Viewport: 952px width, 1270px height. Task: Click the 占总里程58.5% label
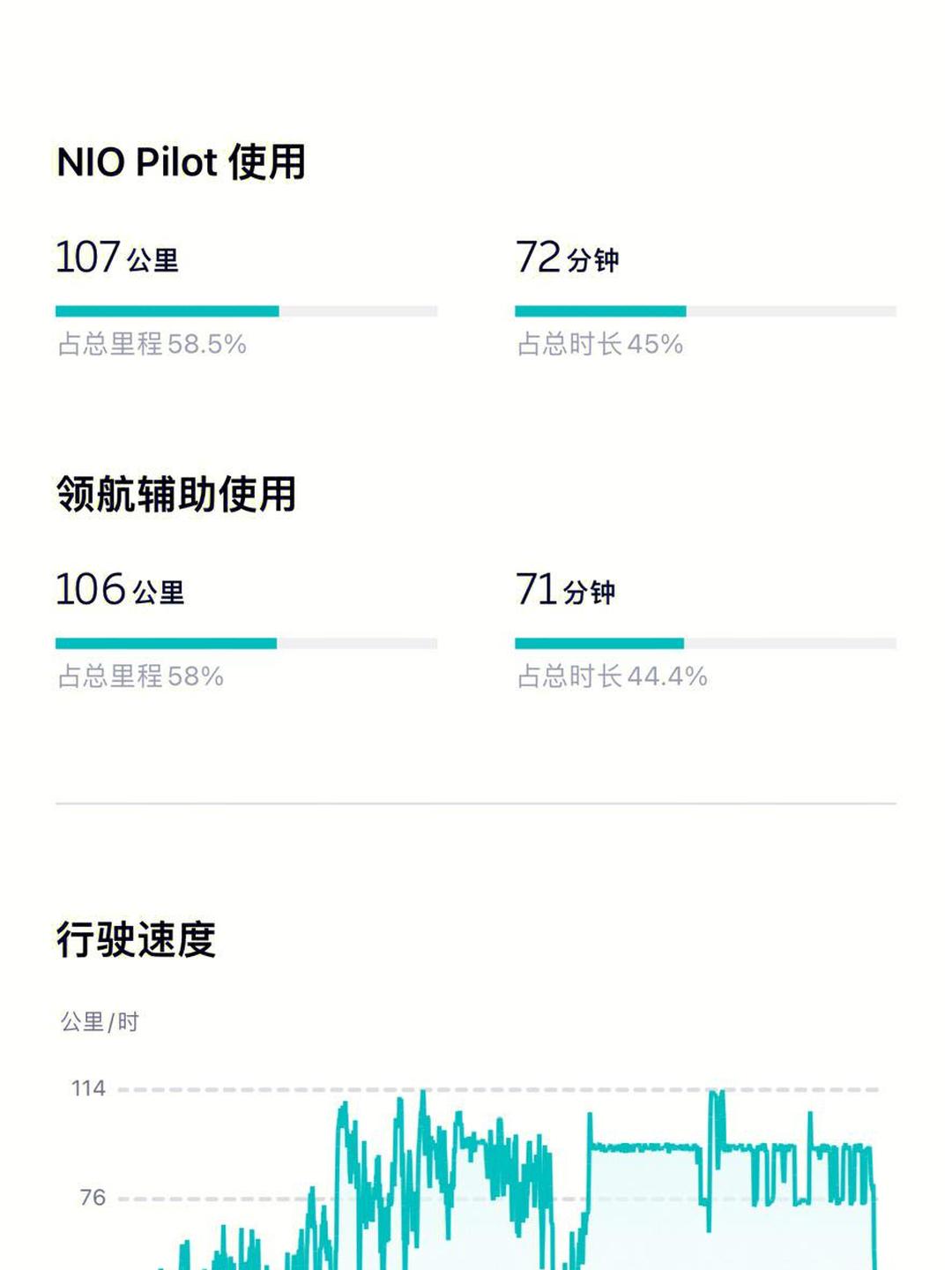click(150, 346)
